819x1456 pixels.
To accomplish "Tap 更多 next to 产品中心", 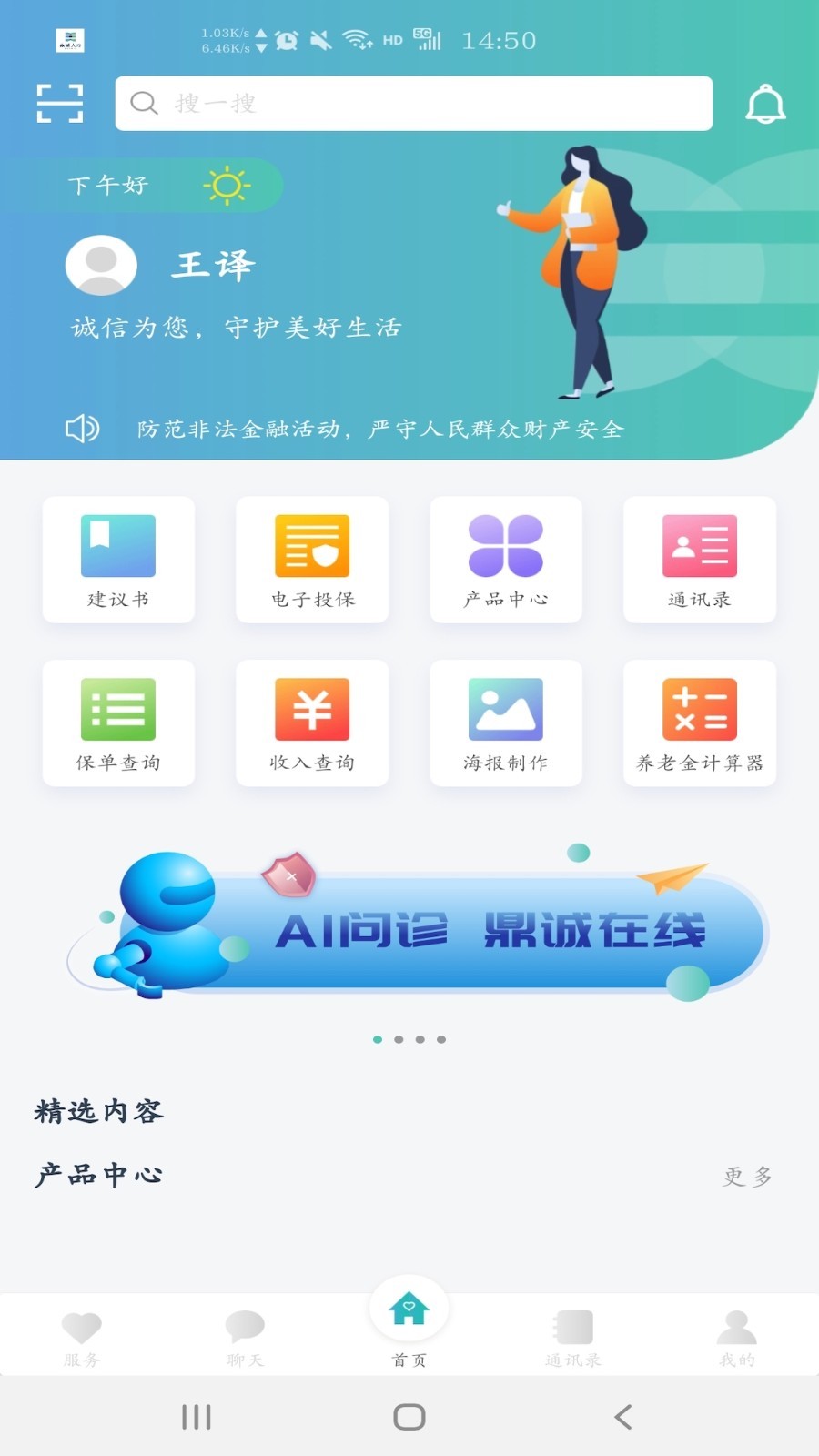I will 747,1177.
